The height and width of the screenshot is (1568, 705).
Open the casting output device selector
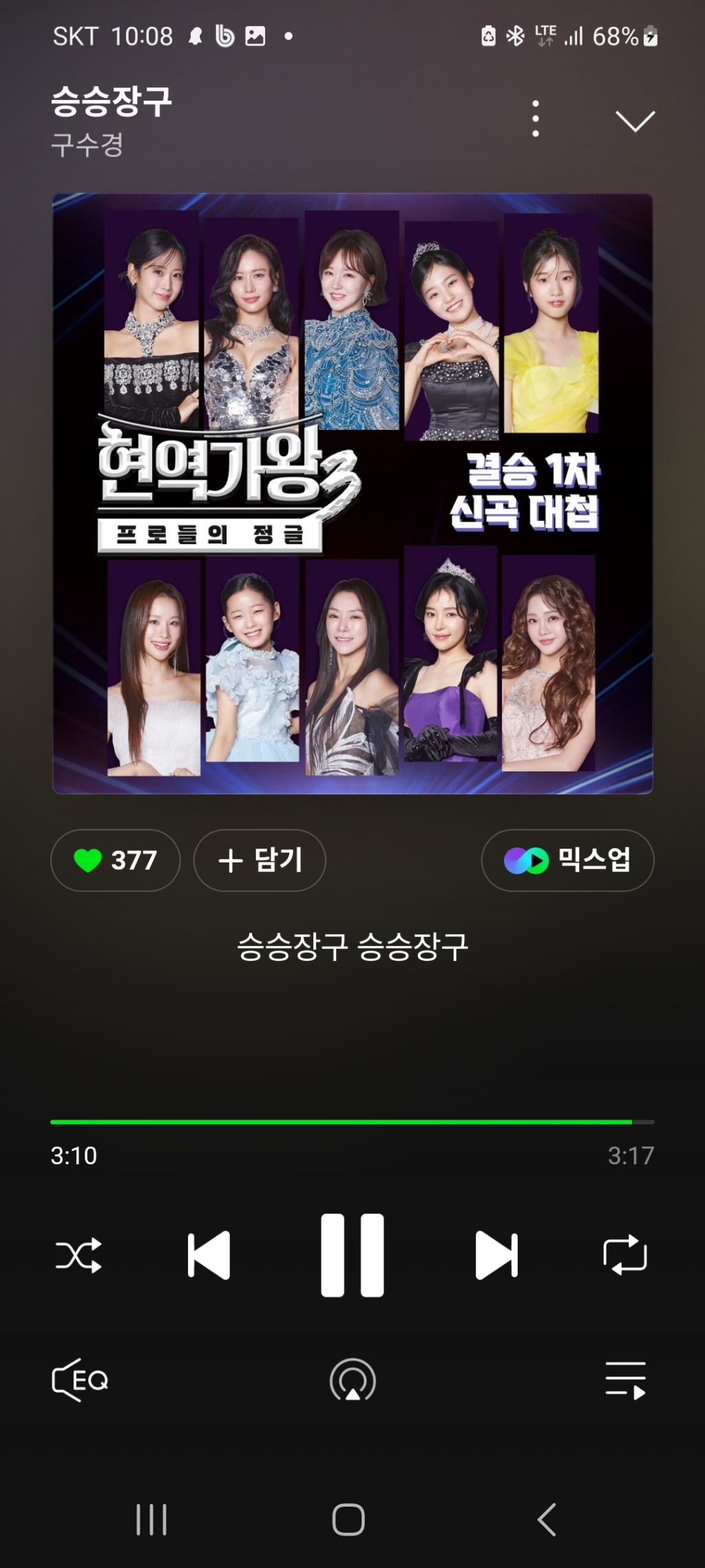[x=352, y=1380]
